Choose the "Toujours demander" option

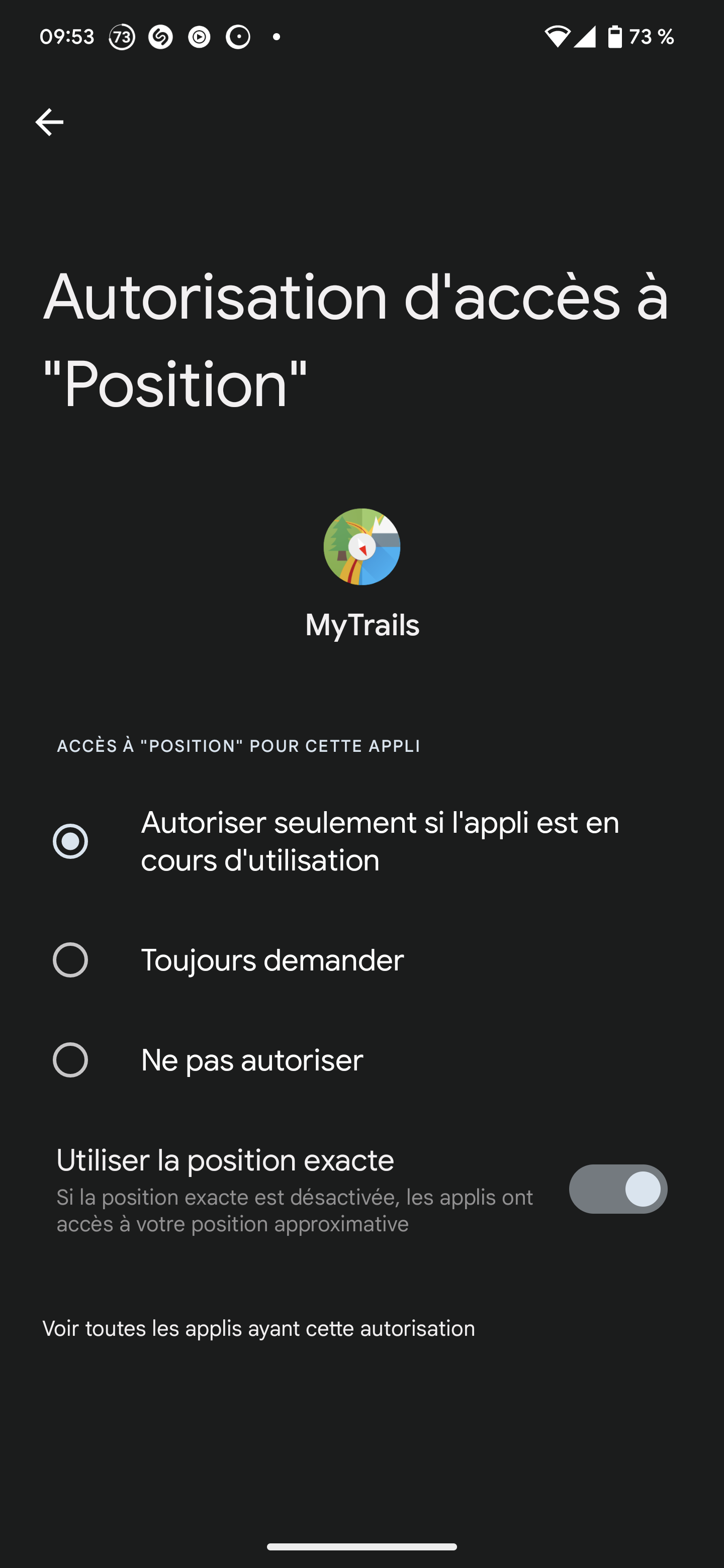coord(361,960)
